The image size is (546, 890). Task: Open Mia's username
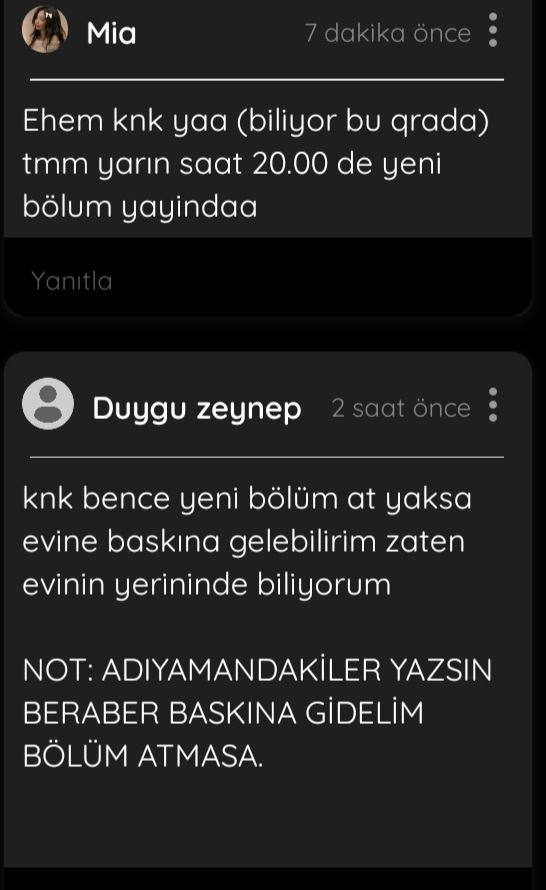pos(111,33)
